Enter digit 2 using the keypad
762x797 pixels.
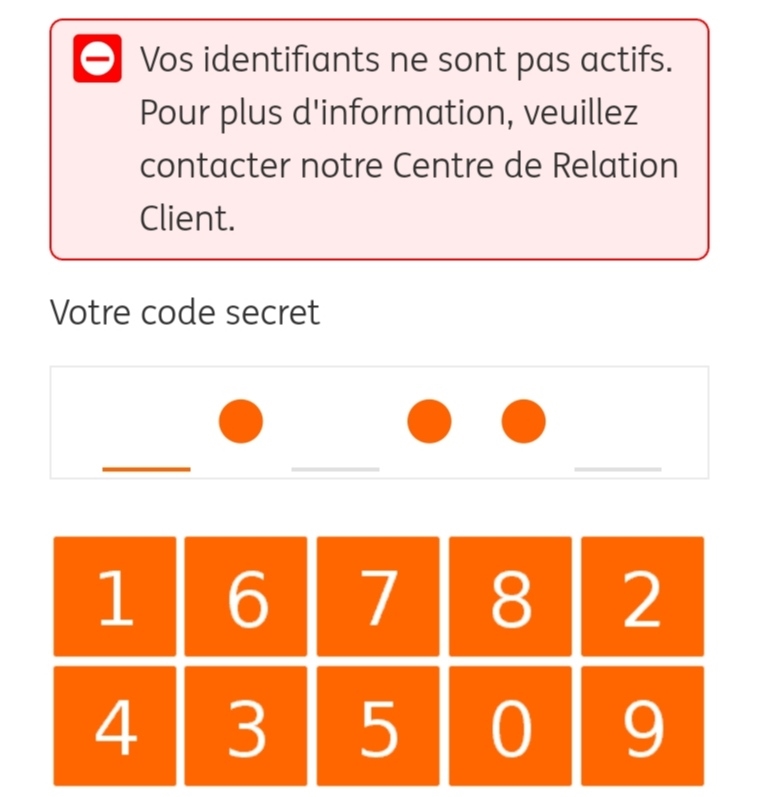(x=642, y=597)
